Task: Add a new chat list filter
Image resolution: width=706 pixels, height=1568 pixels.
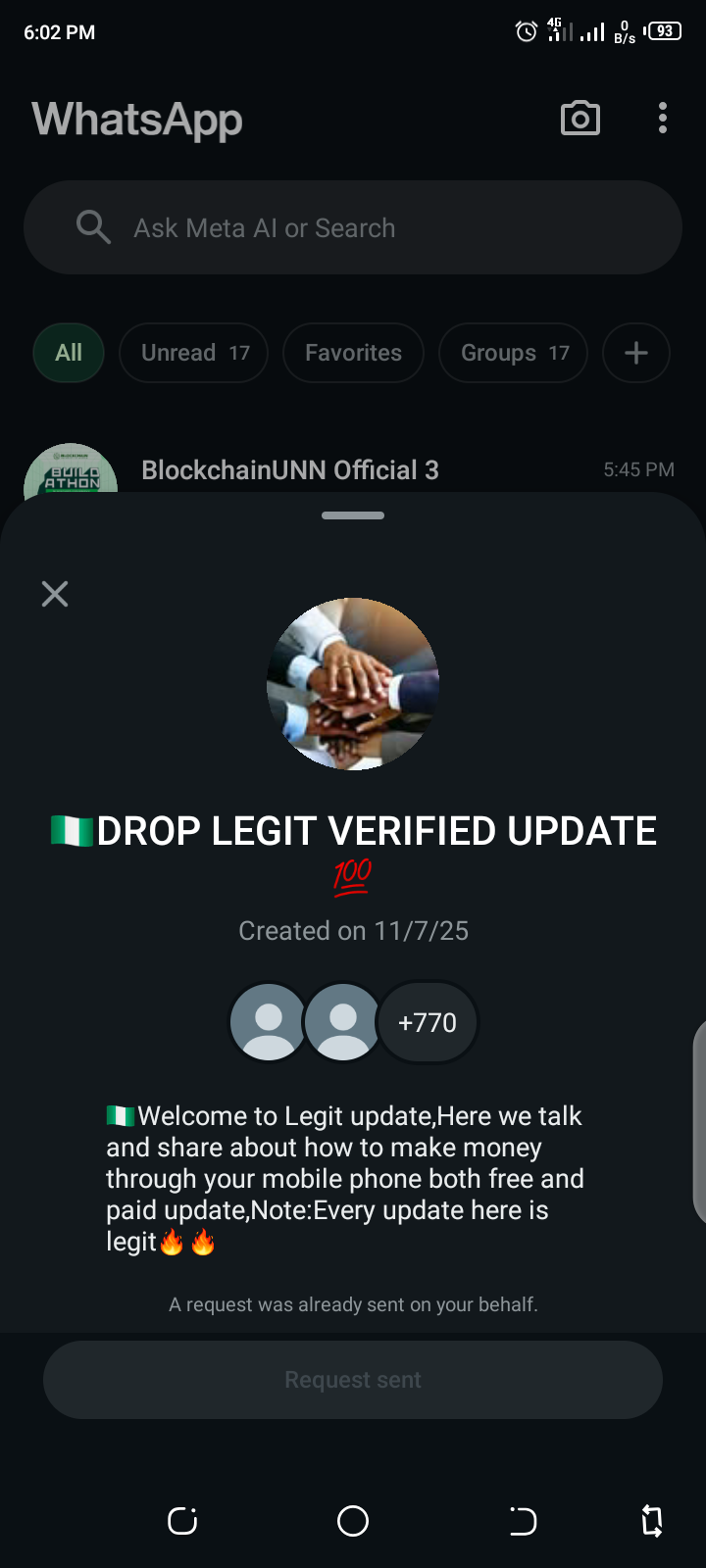Action: pos(635,353)
